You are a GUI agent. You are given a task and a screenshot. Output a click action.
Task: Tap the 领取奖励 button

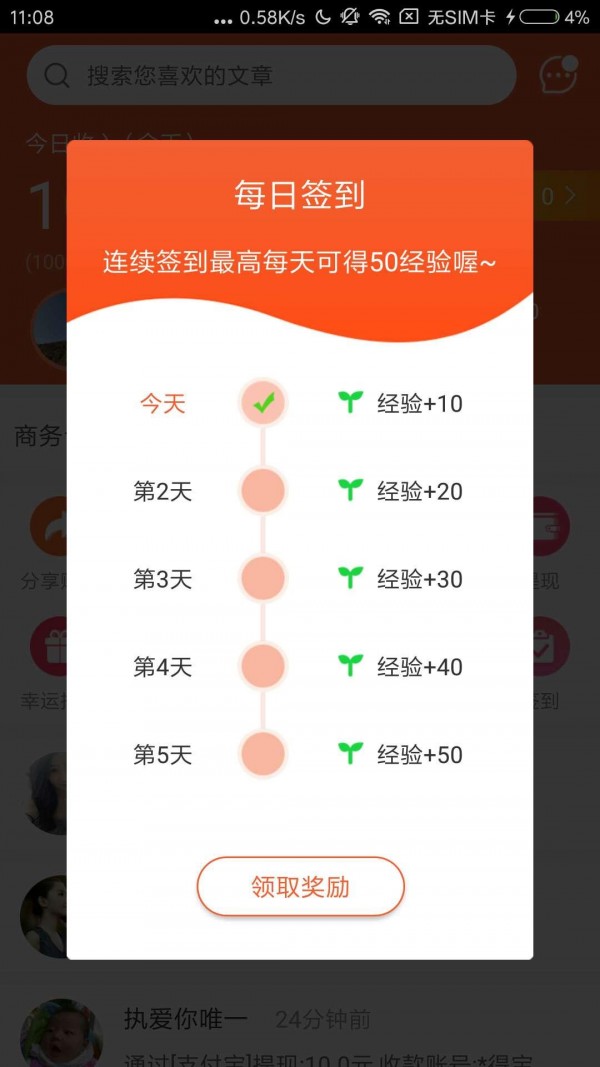pyautogui.click(x=300, y=886)
